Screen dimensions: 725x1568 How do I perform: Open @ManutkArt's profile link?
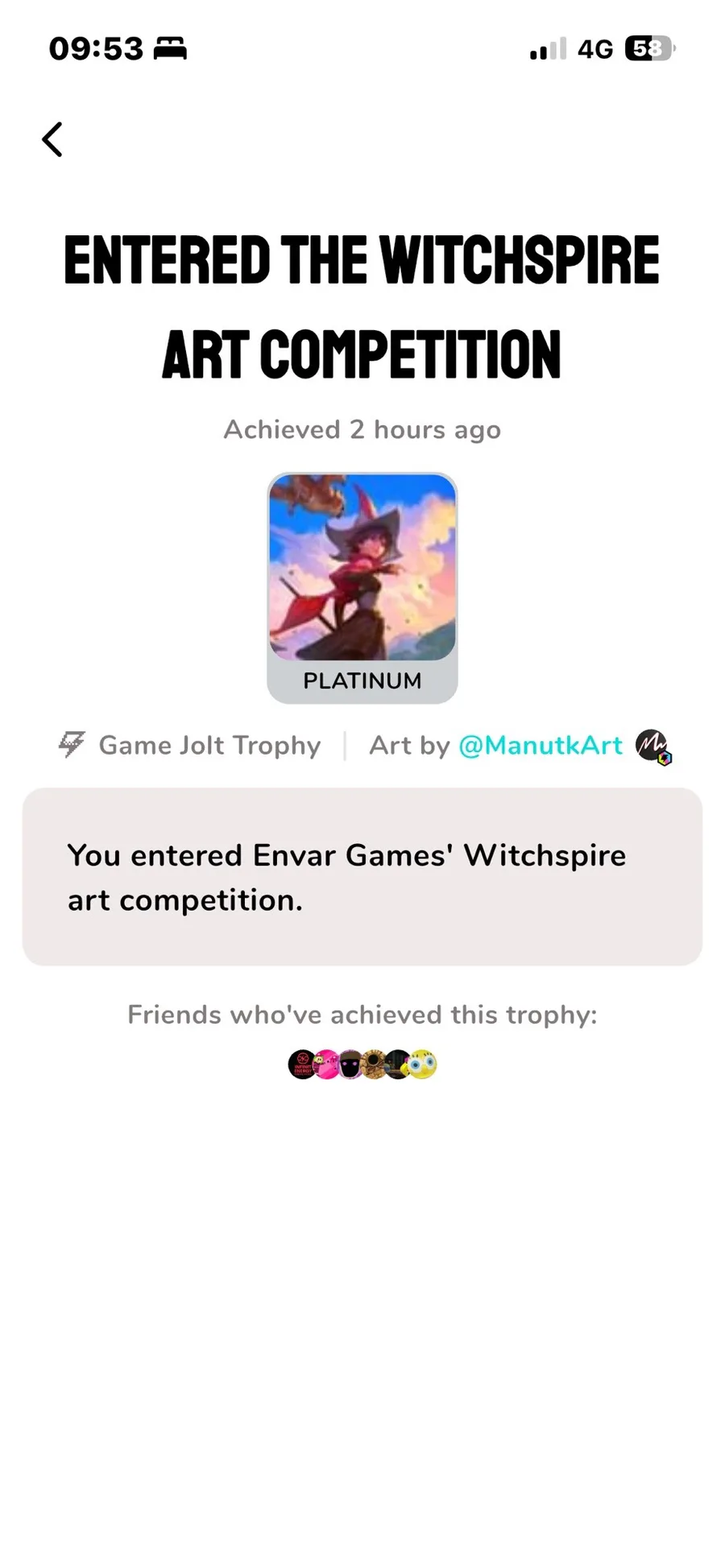(541, 746)
